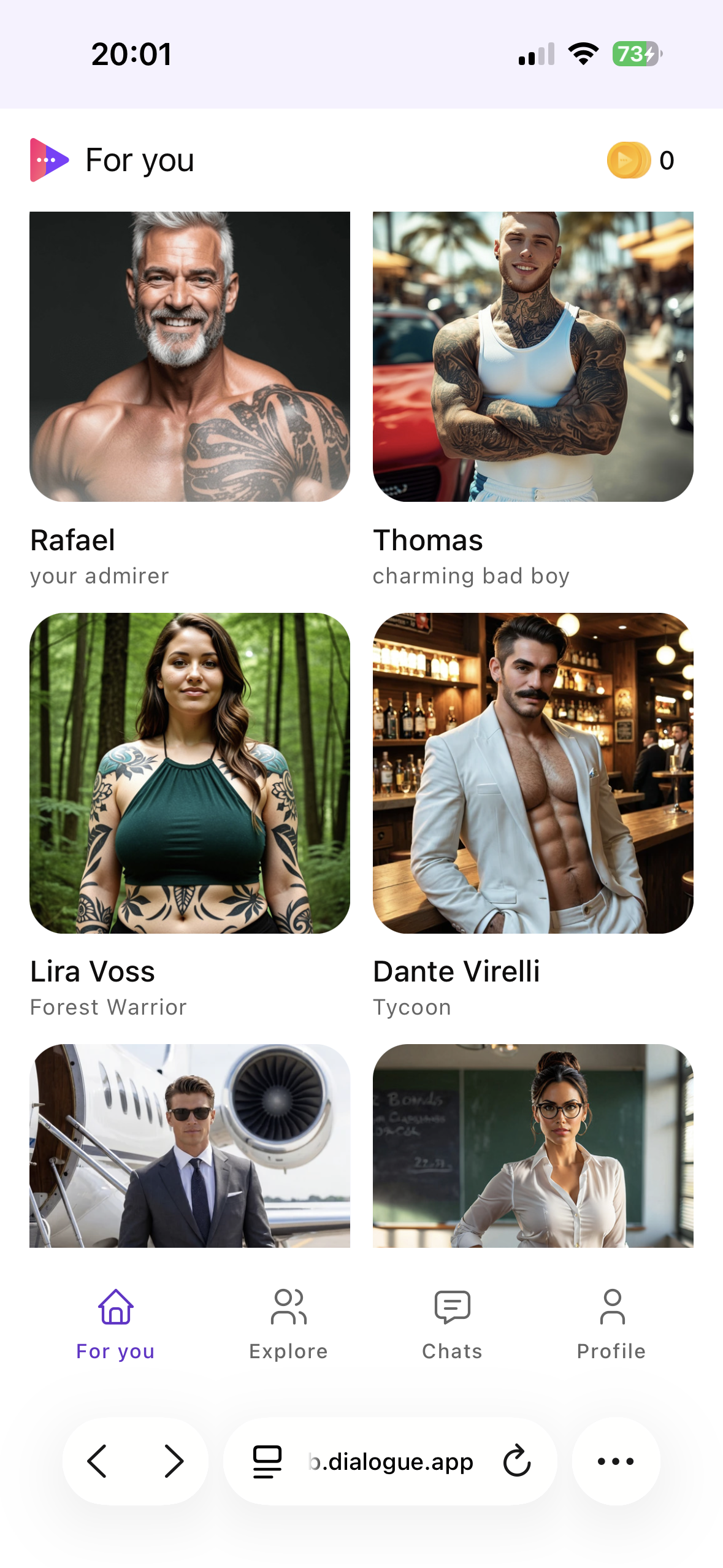
Task: Open Dante Virelli Tycoon card
Action: point(533,773)
